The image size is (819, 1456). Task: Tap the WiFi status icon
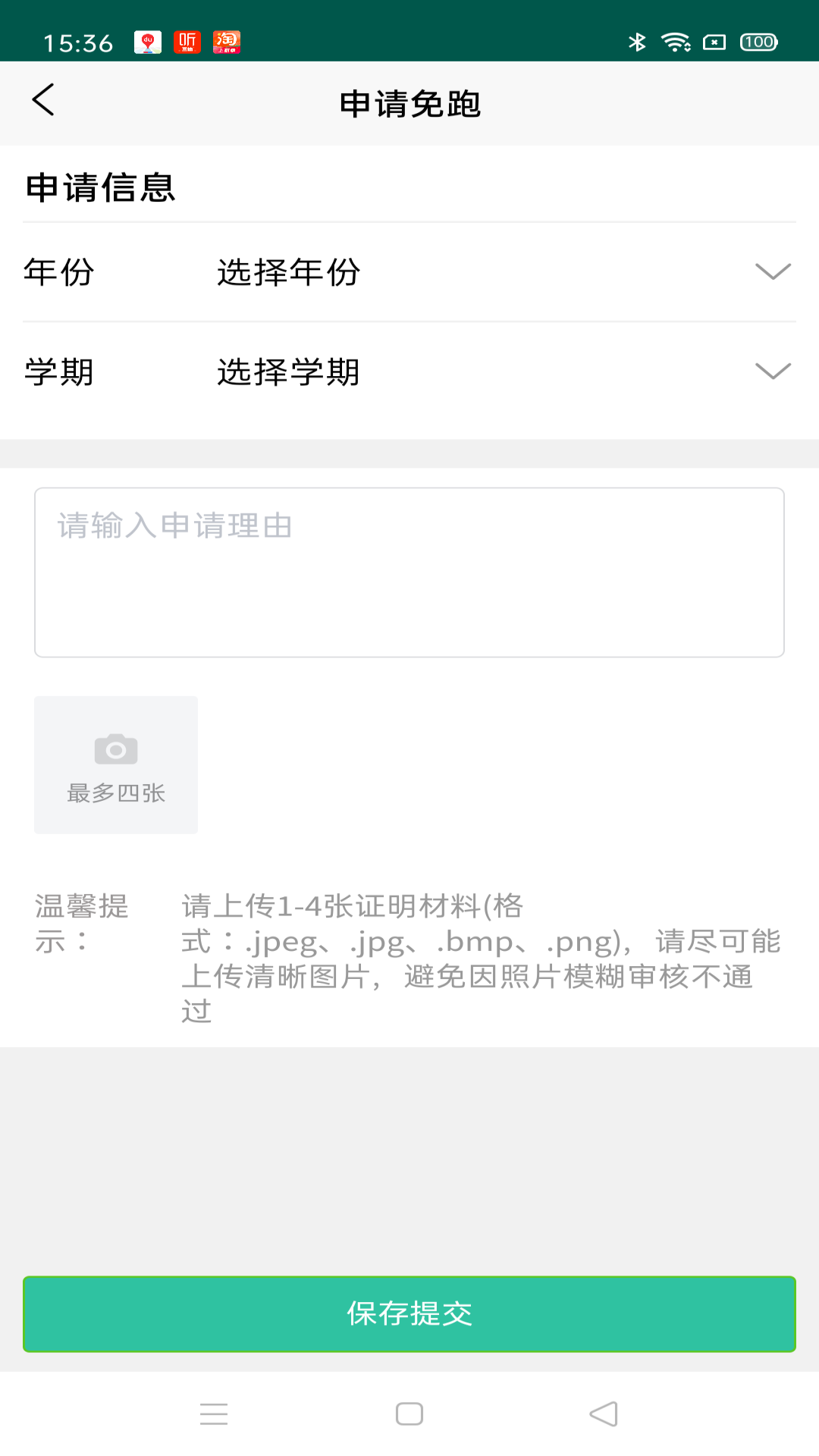pos(676,43)
